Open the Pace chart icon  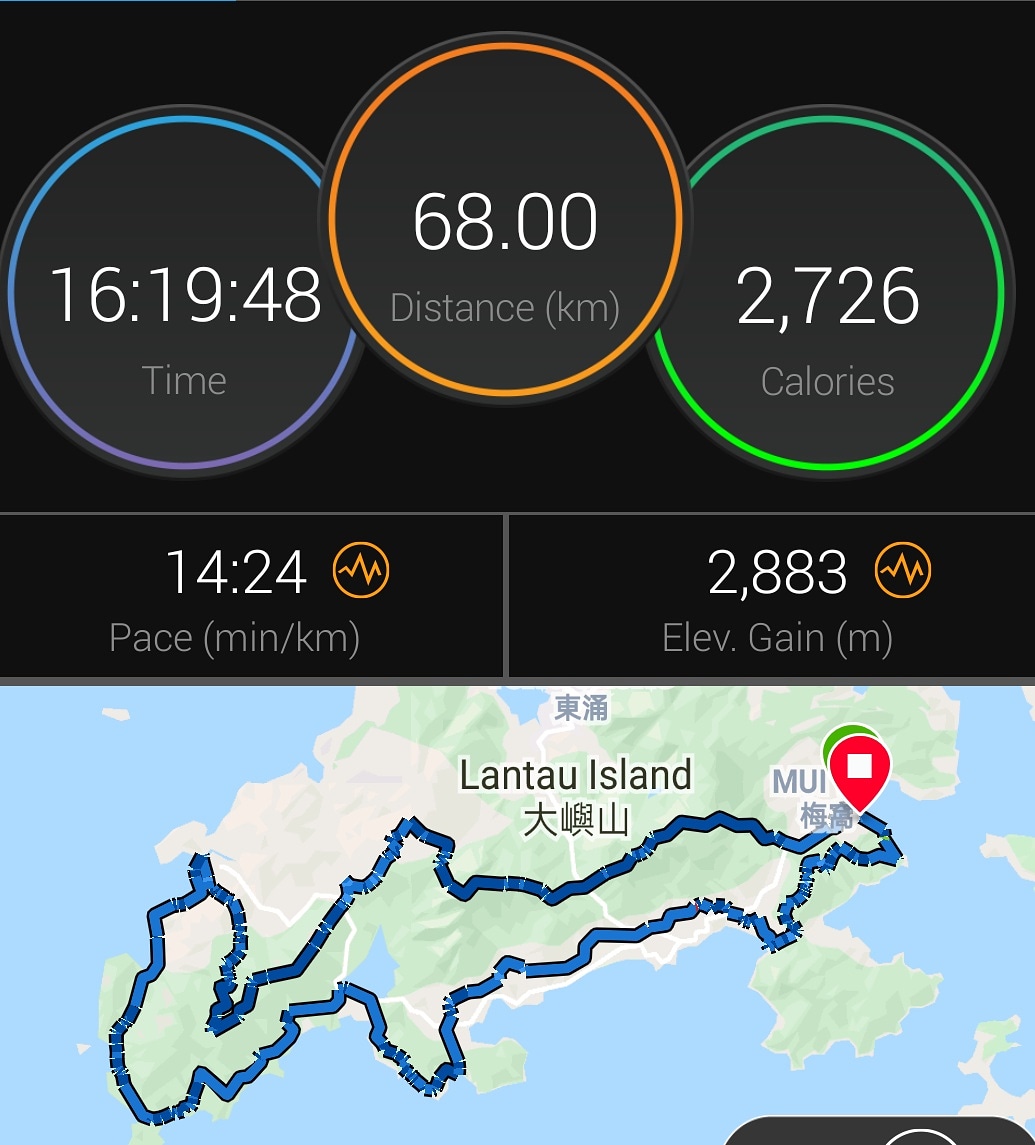coord(361,571)
